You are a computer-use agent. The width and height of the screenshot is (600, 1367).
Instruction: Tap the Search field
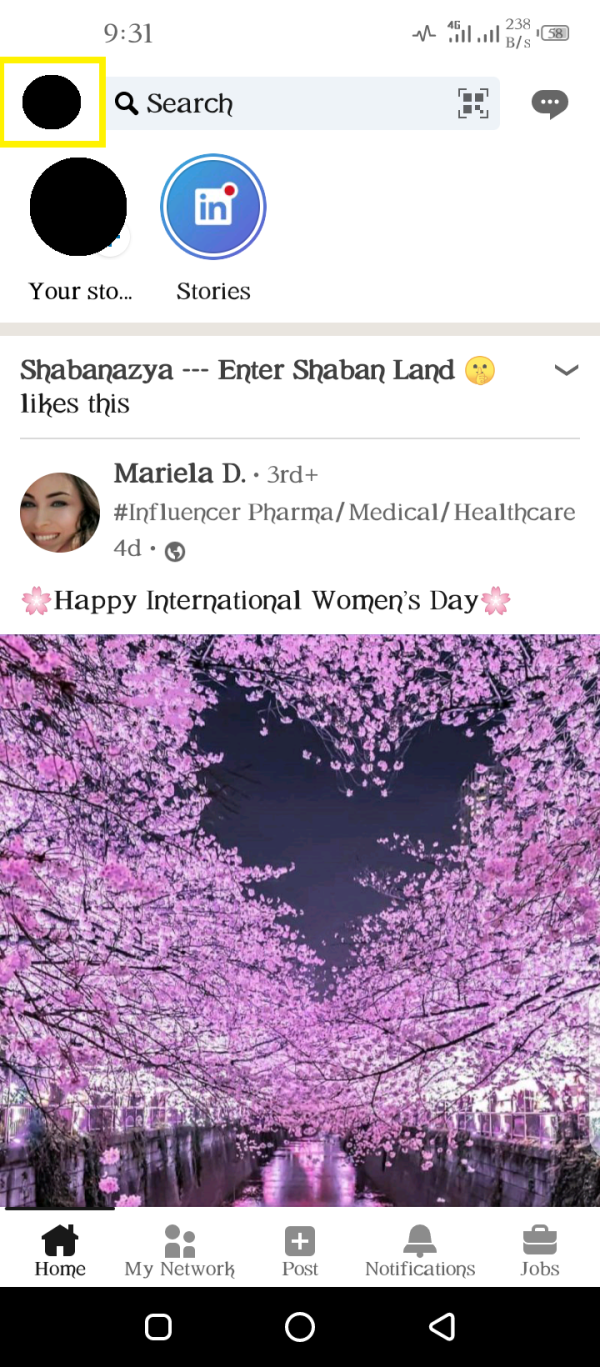(280, 103)
